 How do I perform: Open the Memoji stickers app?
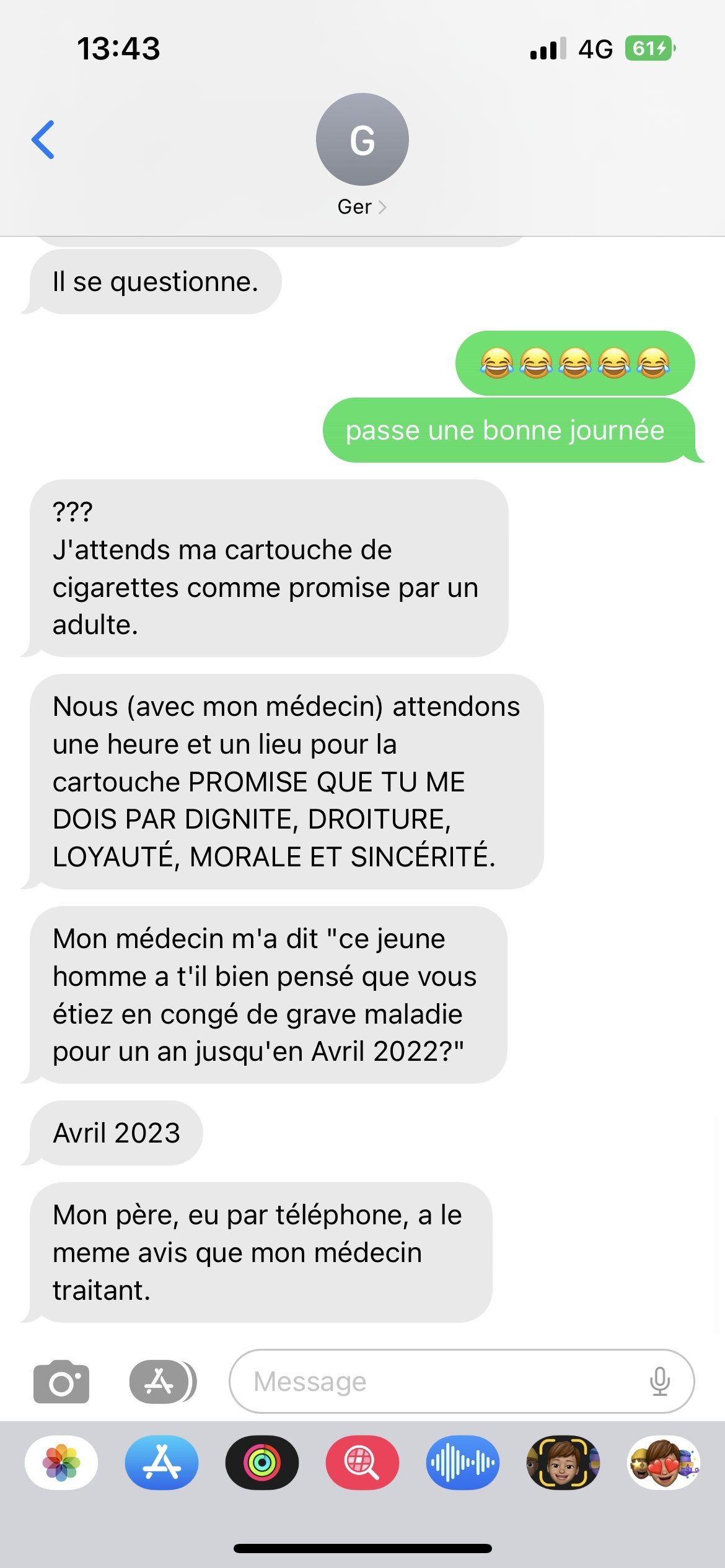tap(664, 1463)
